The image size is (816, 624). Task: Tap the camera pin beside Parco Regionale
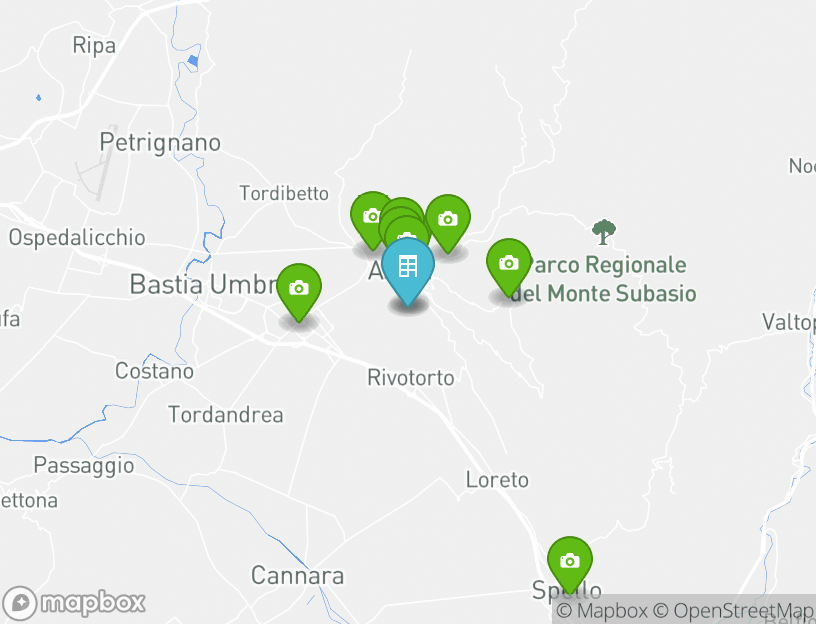(508, 264)
